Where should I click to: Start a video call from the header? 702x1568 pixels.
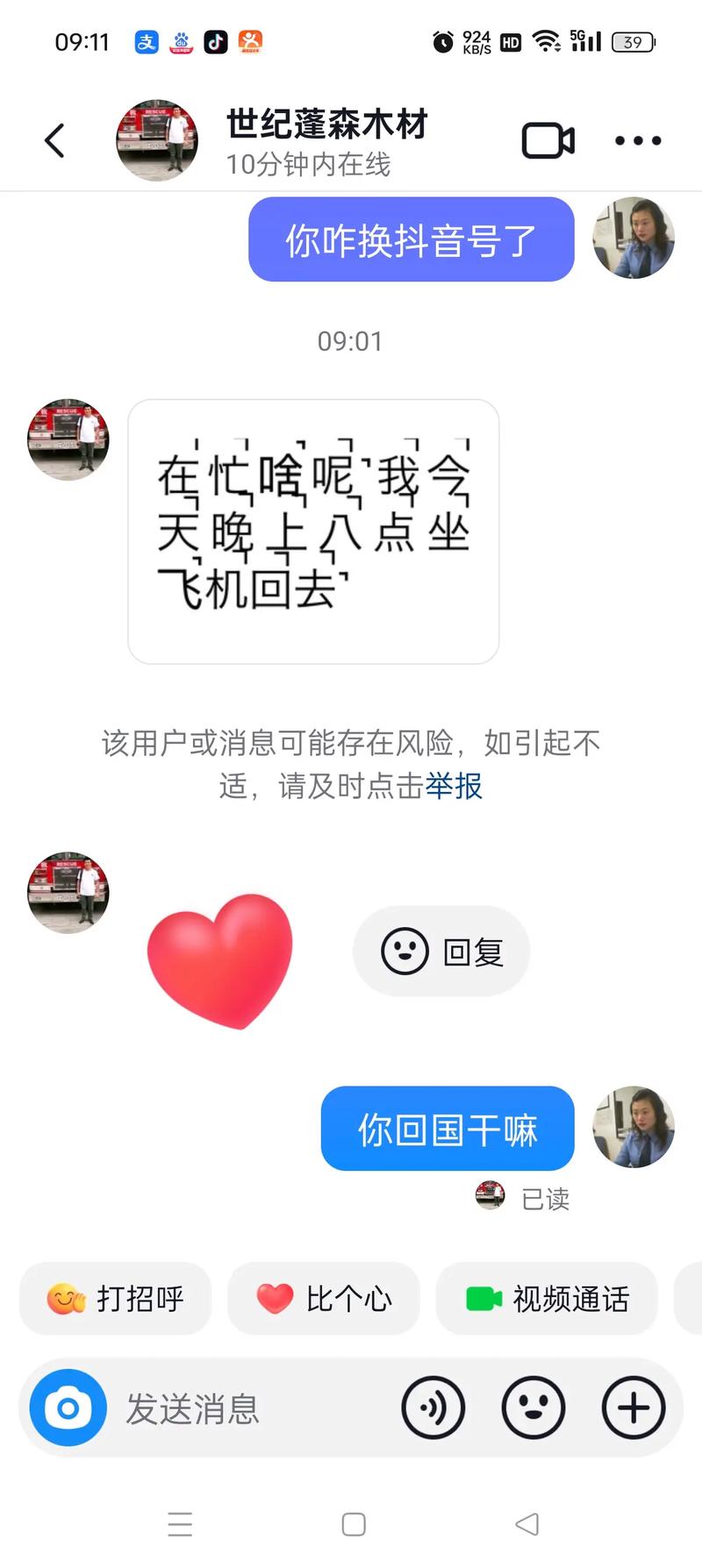pyautogui.click(x=548, y=140)
